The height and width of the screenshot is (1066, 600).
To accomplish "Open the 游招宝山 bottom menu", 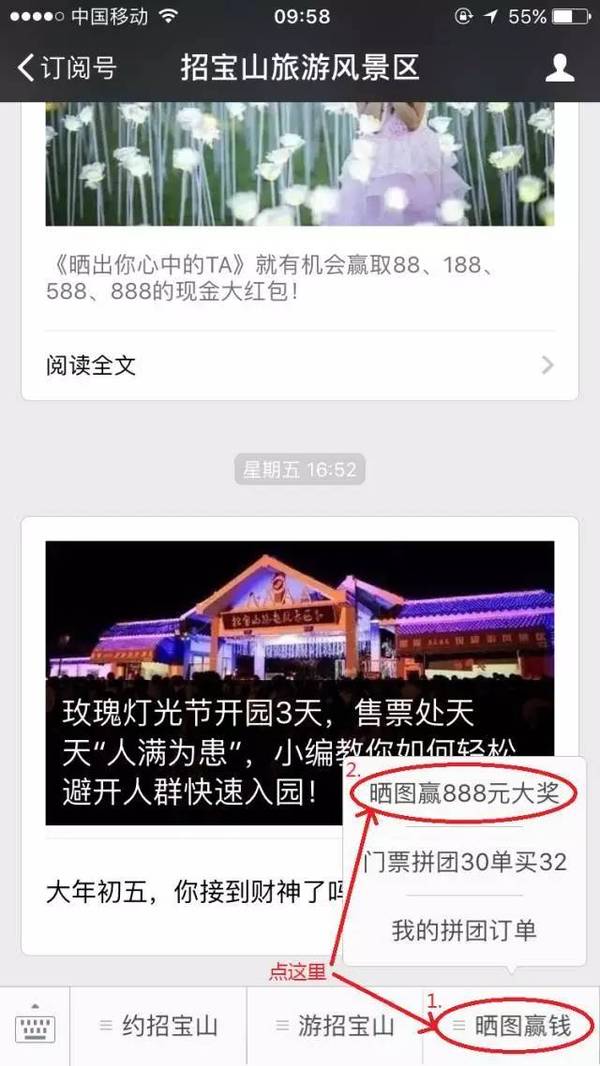I will [x=334, y=1027].
